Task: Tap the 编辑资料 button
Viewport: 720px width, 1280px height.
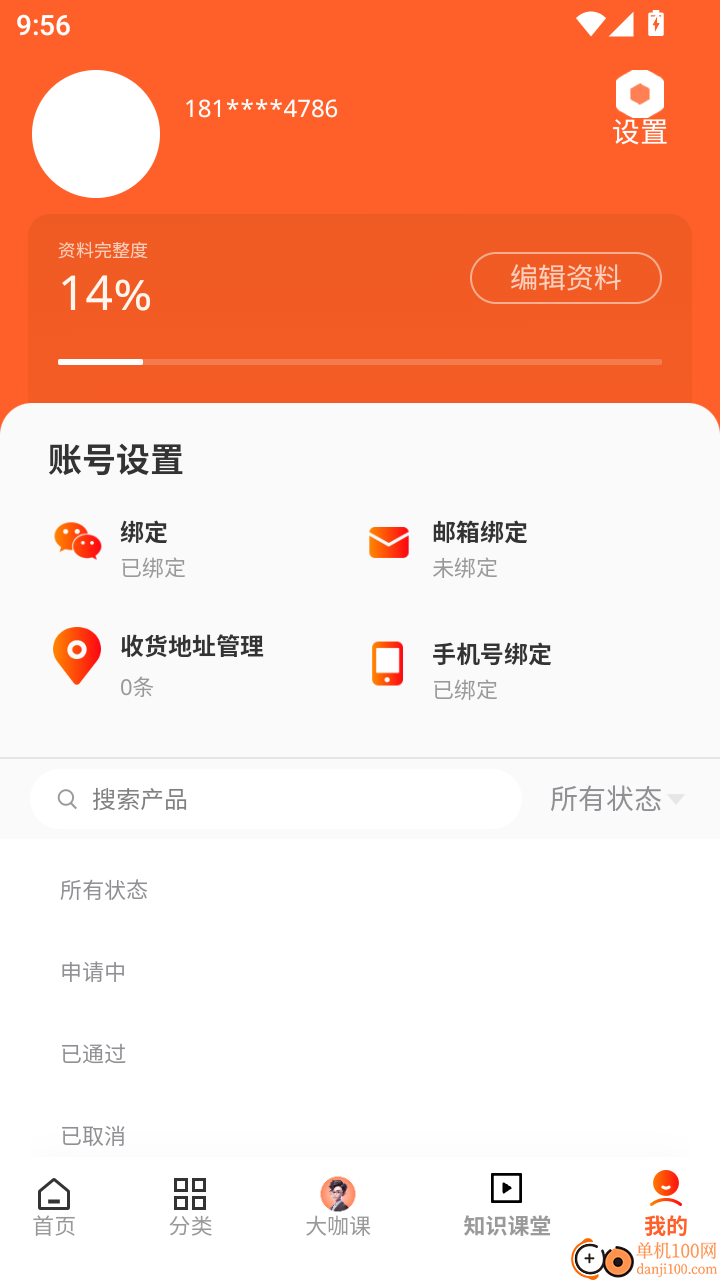Action: tap(566, 278)
